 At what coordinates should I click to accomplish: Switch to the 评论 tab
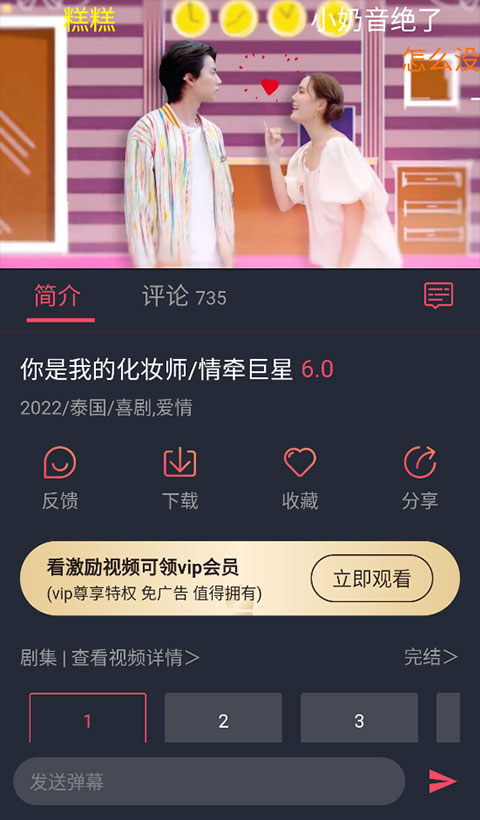click(184, 297)
